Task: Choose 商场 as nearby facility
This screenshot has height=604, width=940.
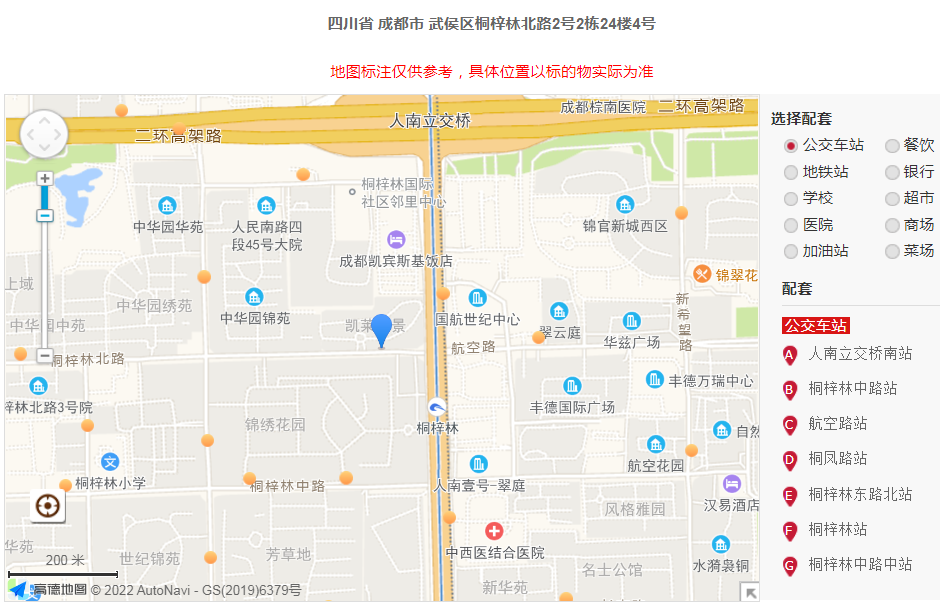Action: (x=892, y=226)
